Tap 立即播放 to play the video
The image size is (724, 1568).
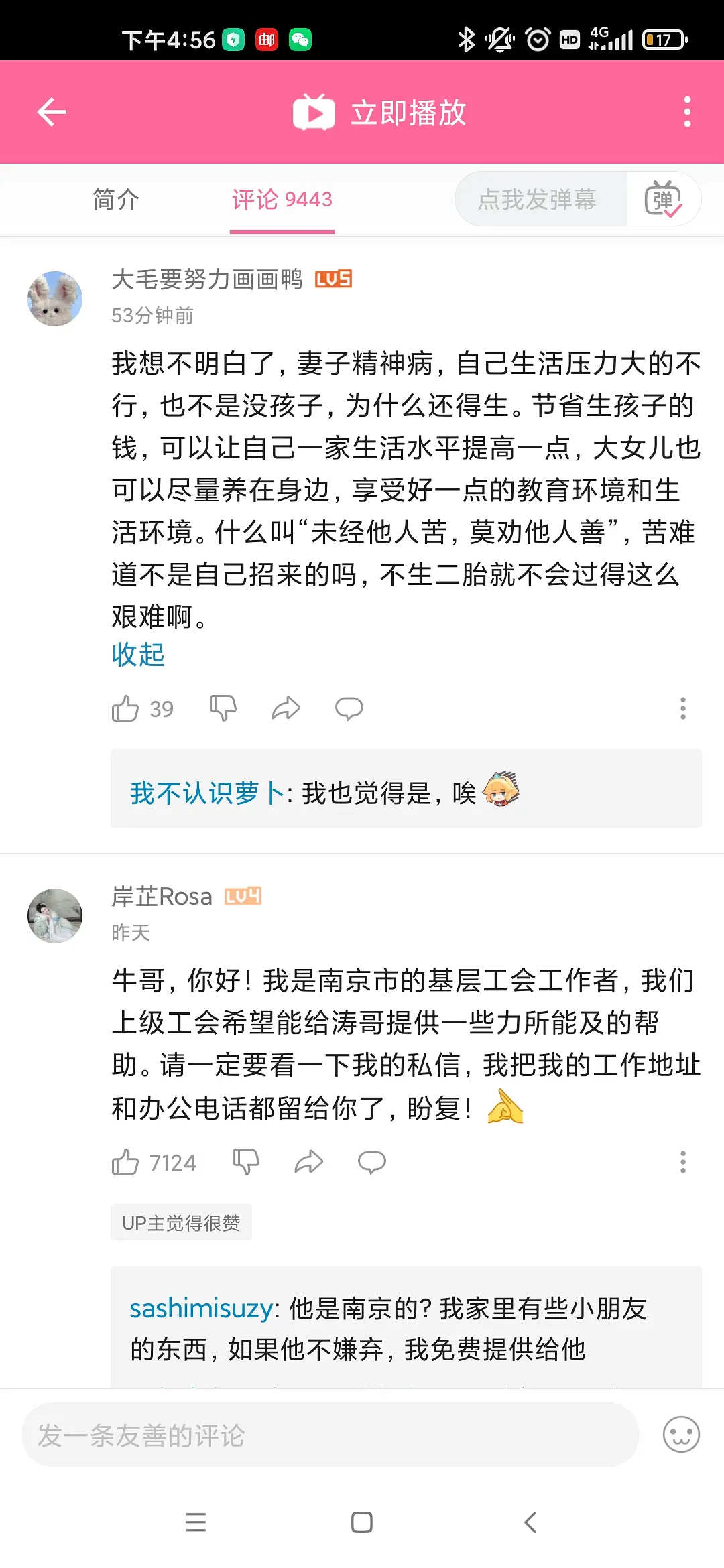pos(379,112)
